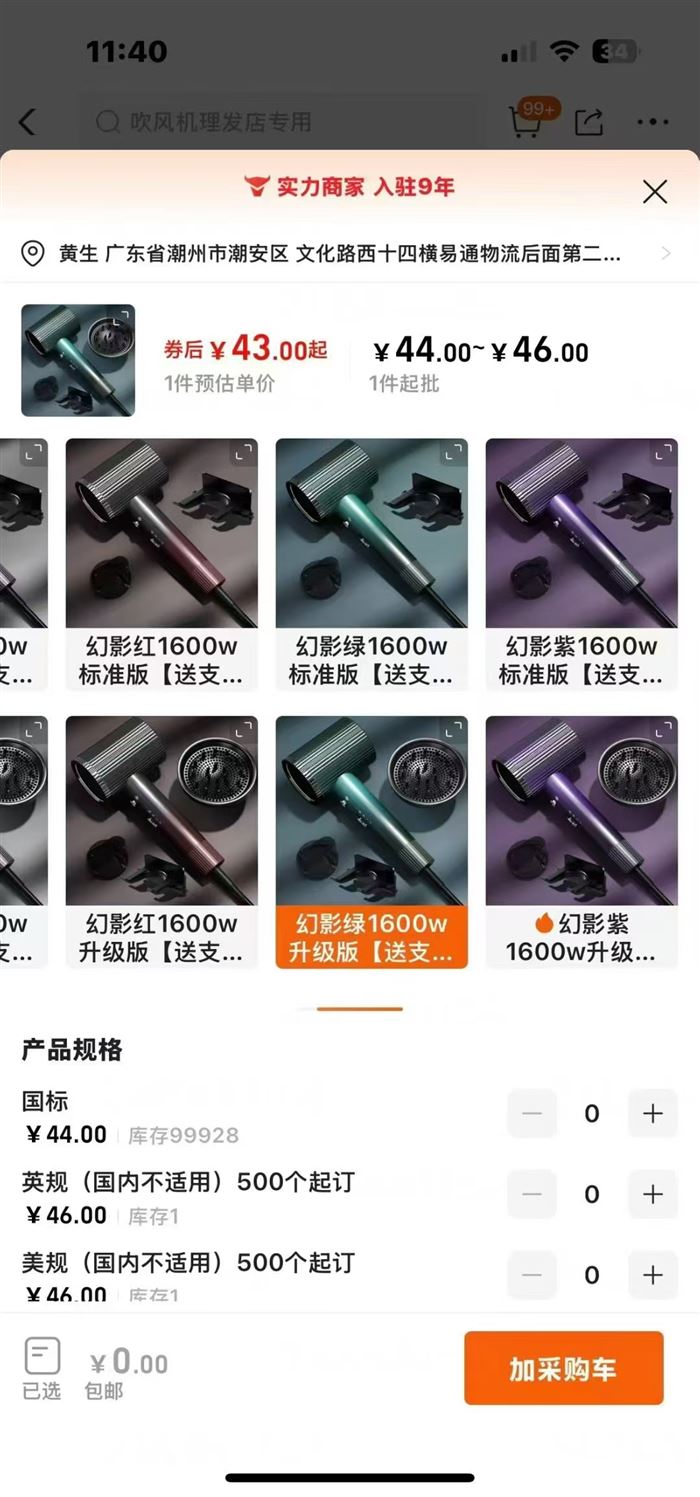Go back to previous page
The width and height of the screenshot is (700, 1497).
tap(28, 122)
